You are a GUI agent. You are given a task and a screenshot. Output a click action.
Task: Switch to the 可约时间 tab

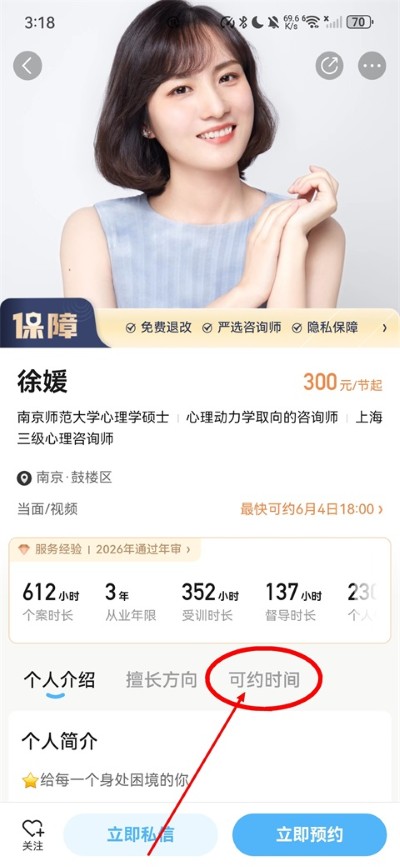(264, 680)
